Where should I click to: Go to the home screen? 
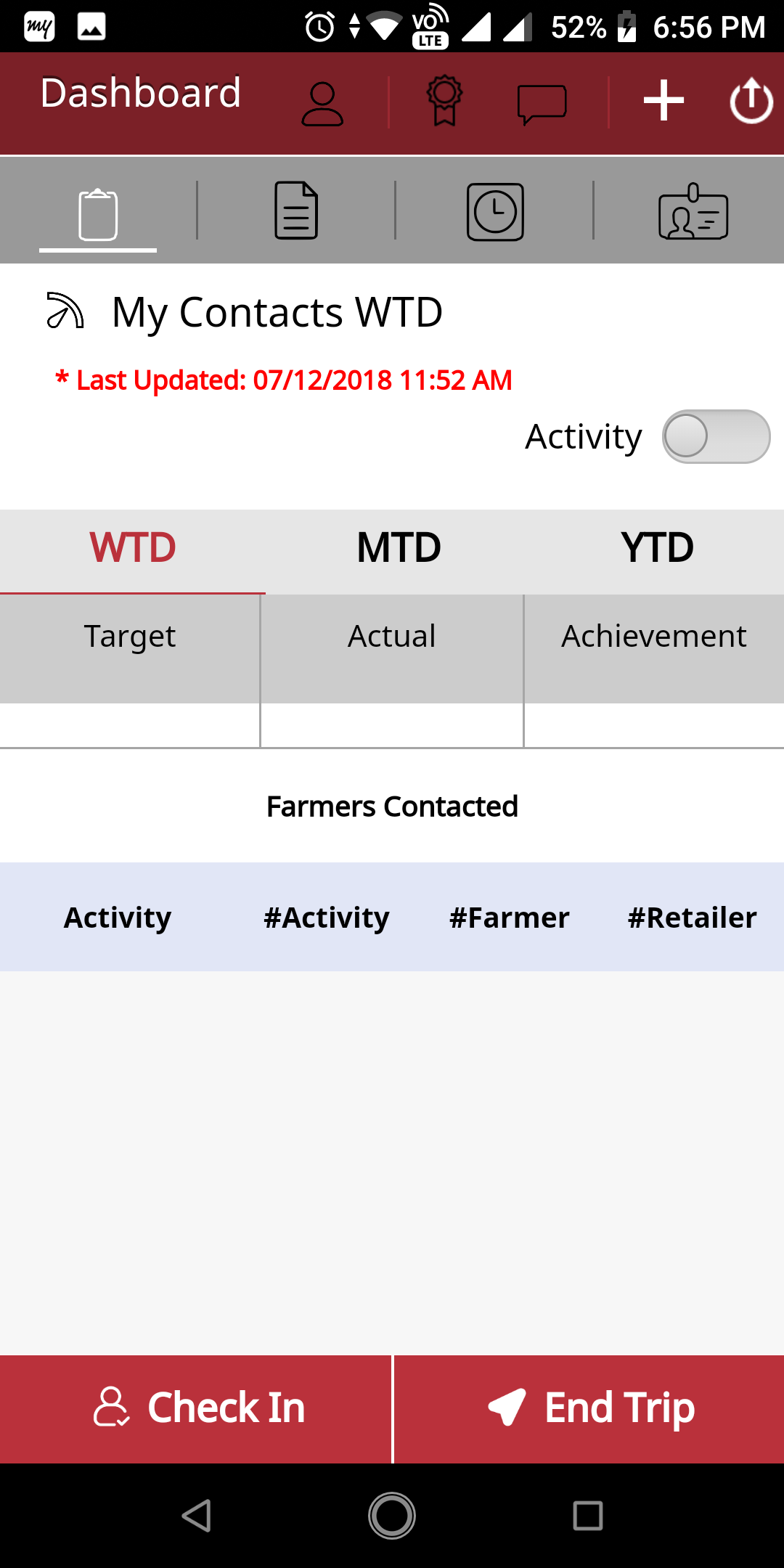(x=392, y=1516)
